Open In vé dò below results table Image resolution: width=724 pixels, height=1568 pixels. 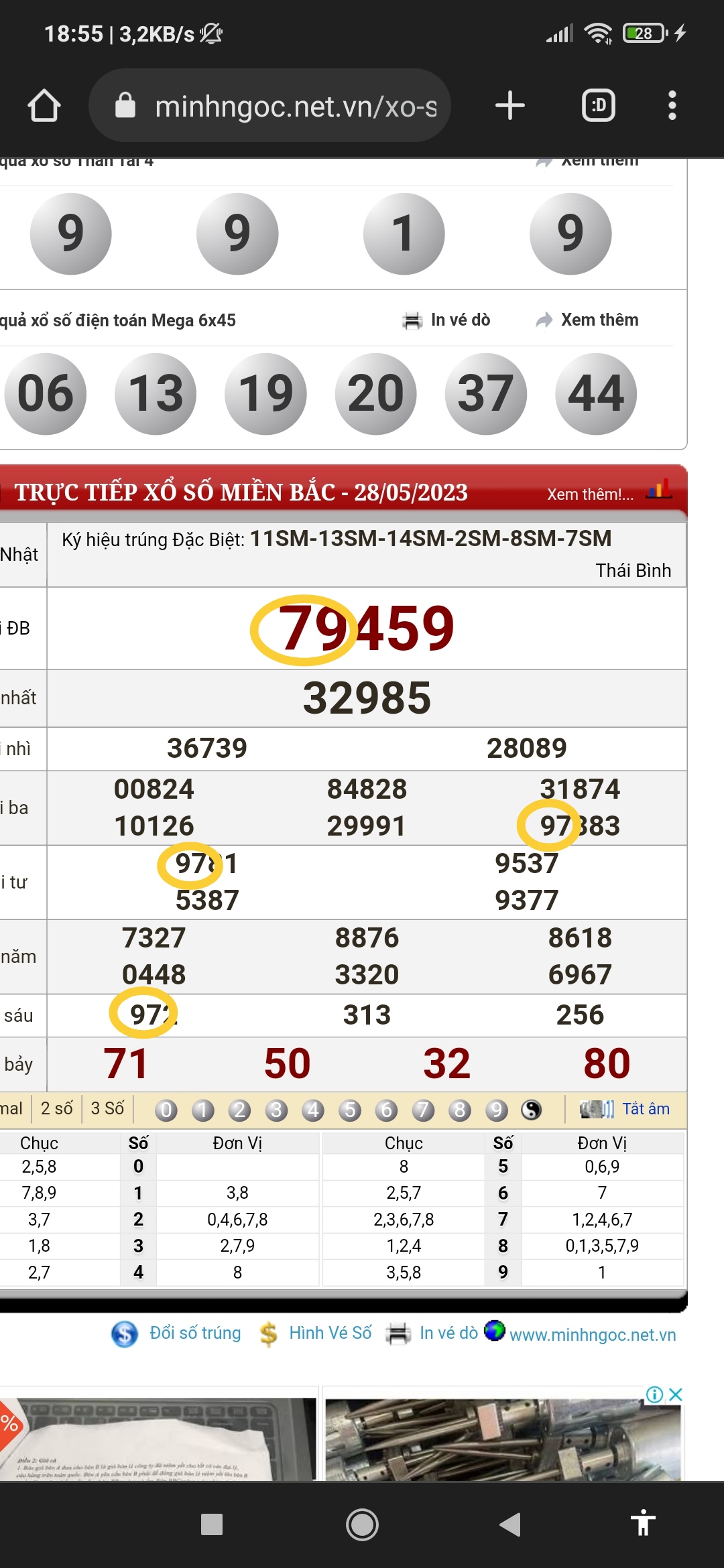[448, 1333]
